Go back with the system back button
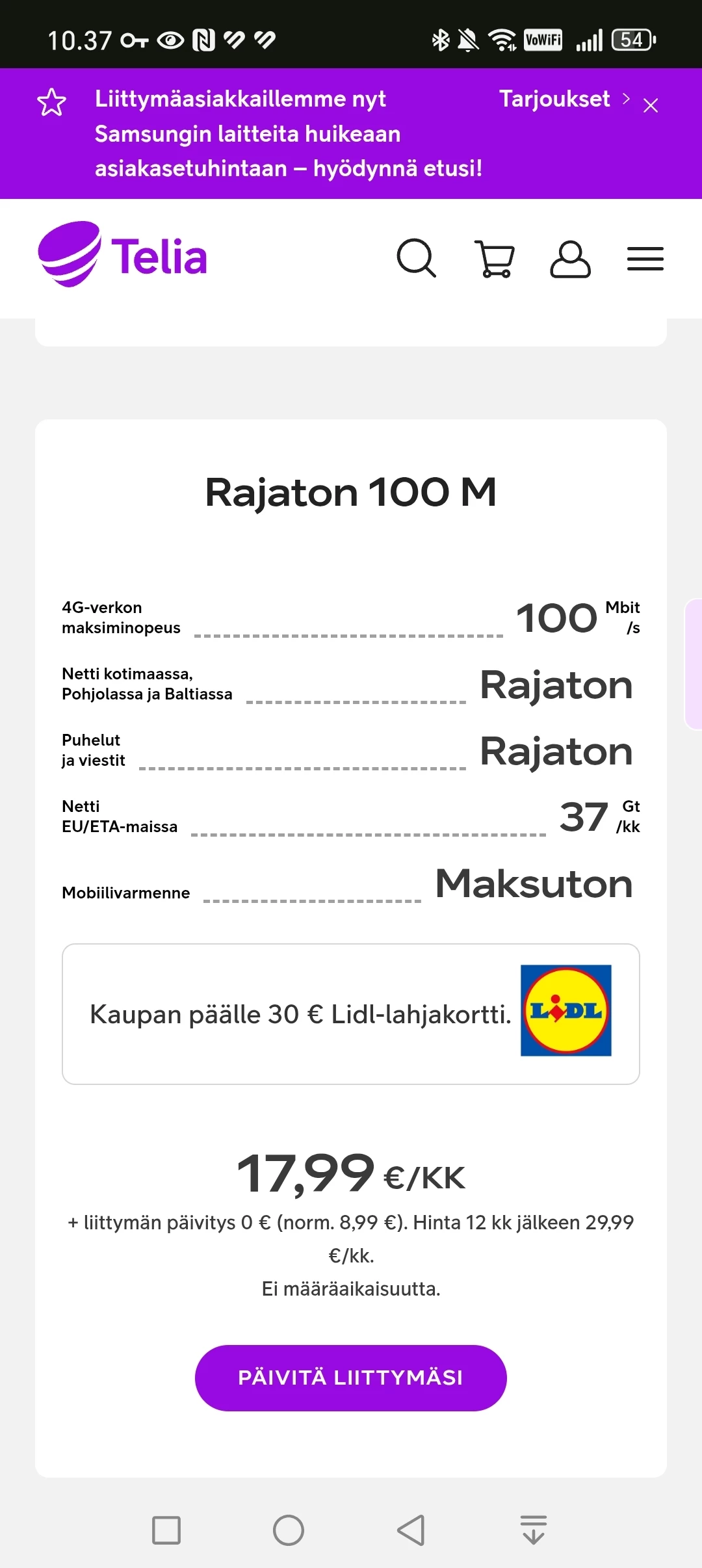Screen dimensions: 702x1568 point(411,1530)
